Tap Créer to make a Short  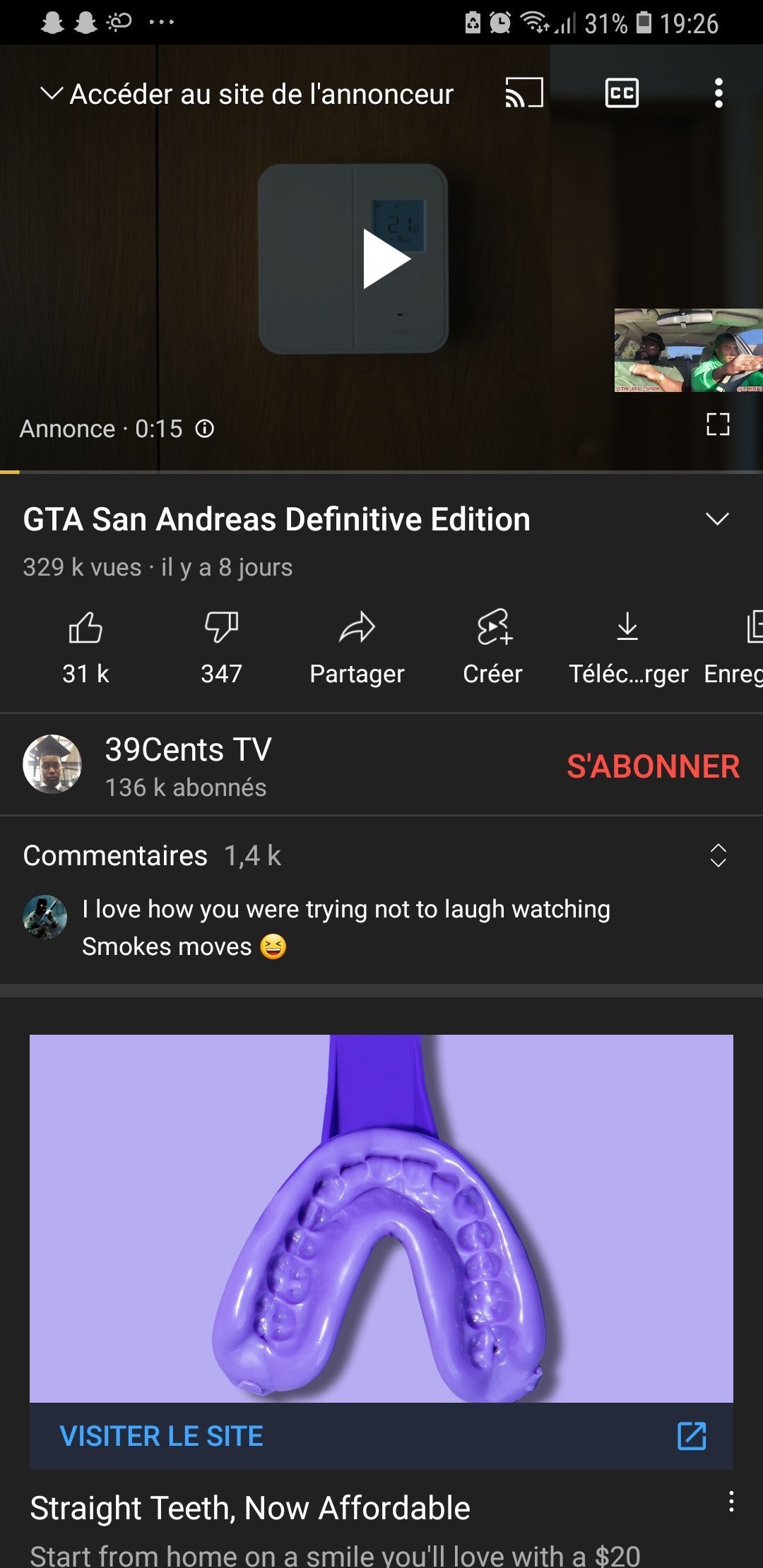(492, 644)
